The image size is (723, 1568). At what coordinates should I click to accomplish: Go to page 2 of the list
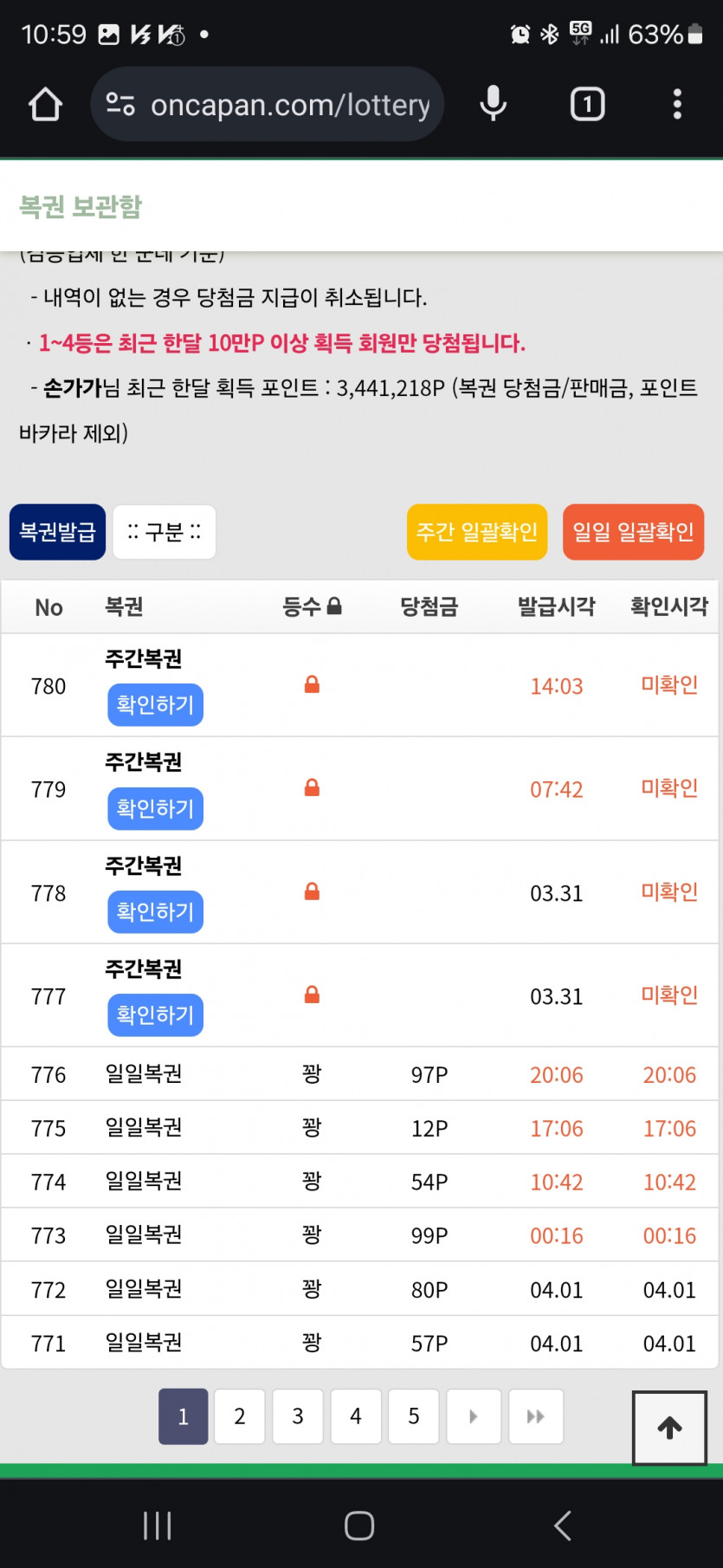pos(240,1416)
